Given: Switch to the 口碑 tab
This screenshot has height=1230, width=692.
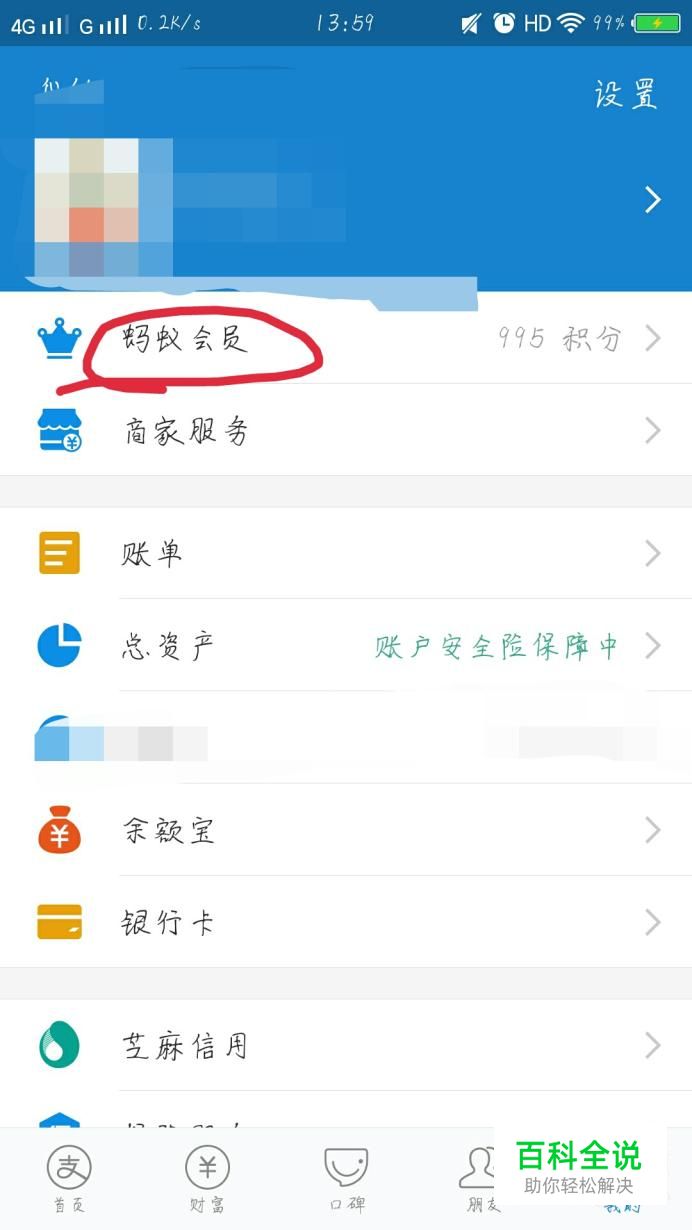Looking at the screenshot, I should (346, 1179).
